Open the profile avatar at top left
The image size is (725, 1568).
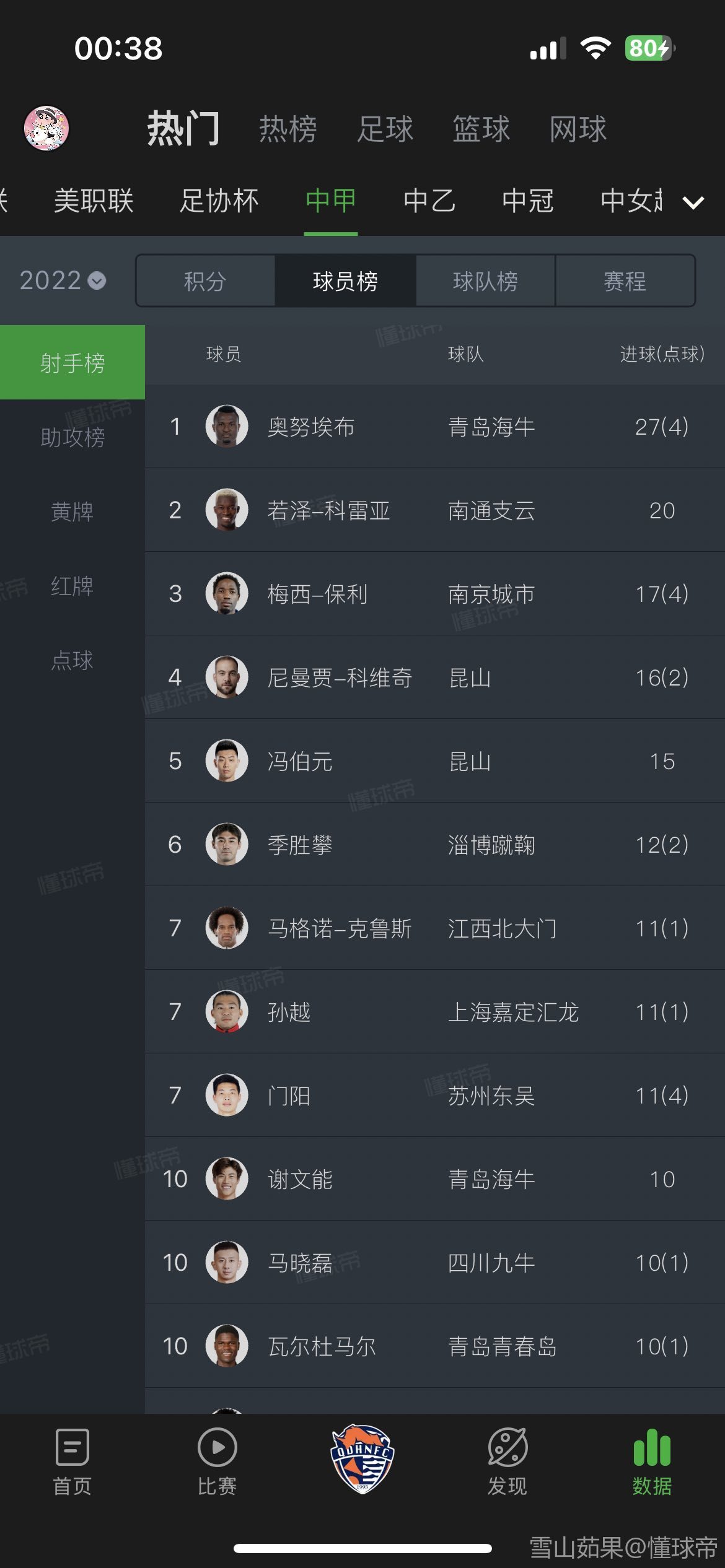[46, 128]
